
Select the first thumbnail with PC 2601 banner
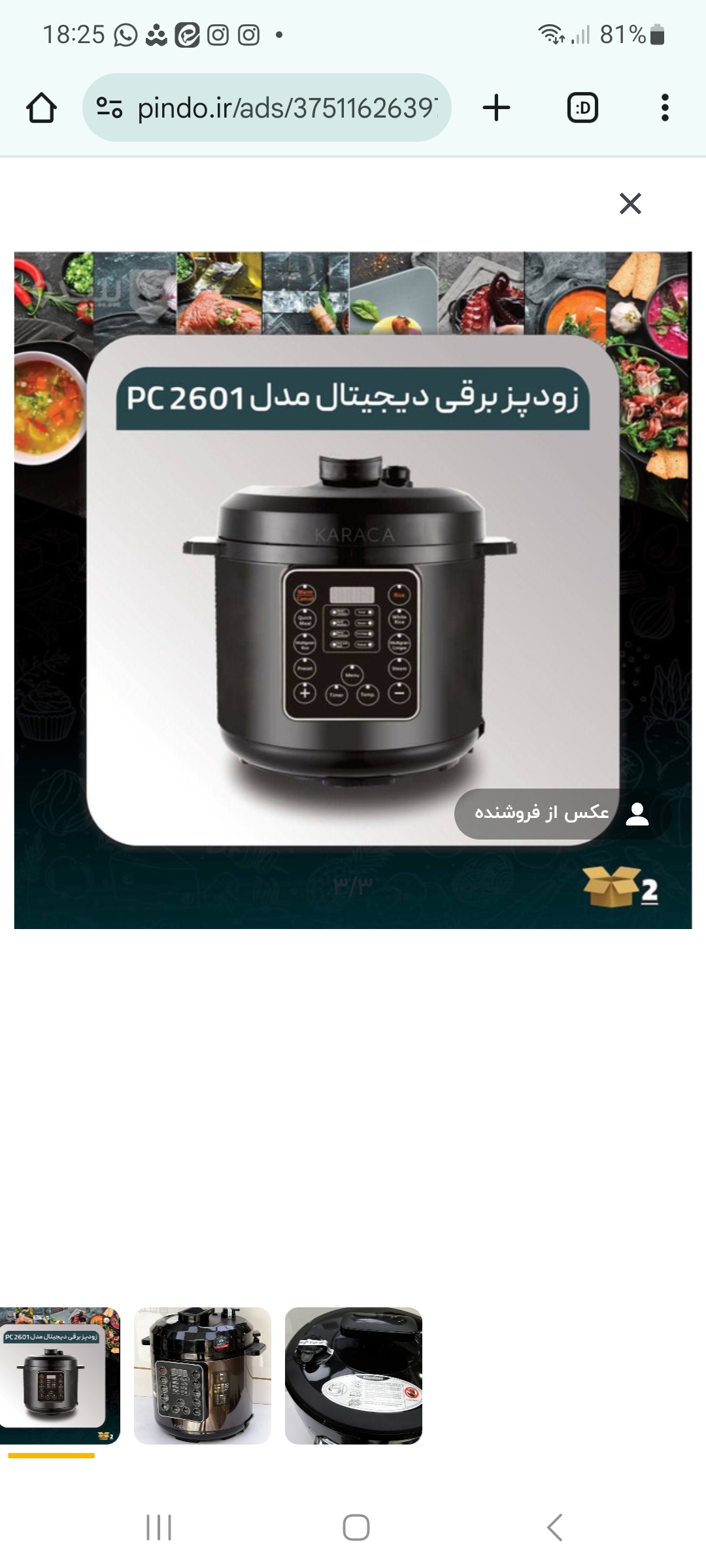(x=59, y=1375)
